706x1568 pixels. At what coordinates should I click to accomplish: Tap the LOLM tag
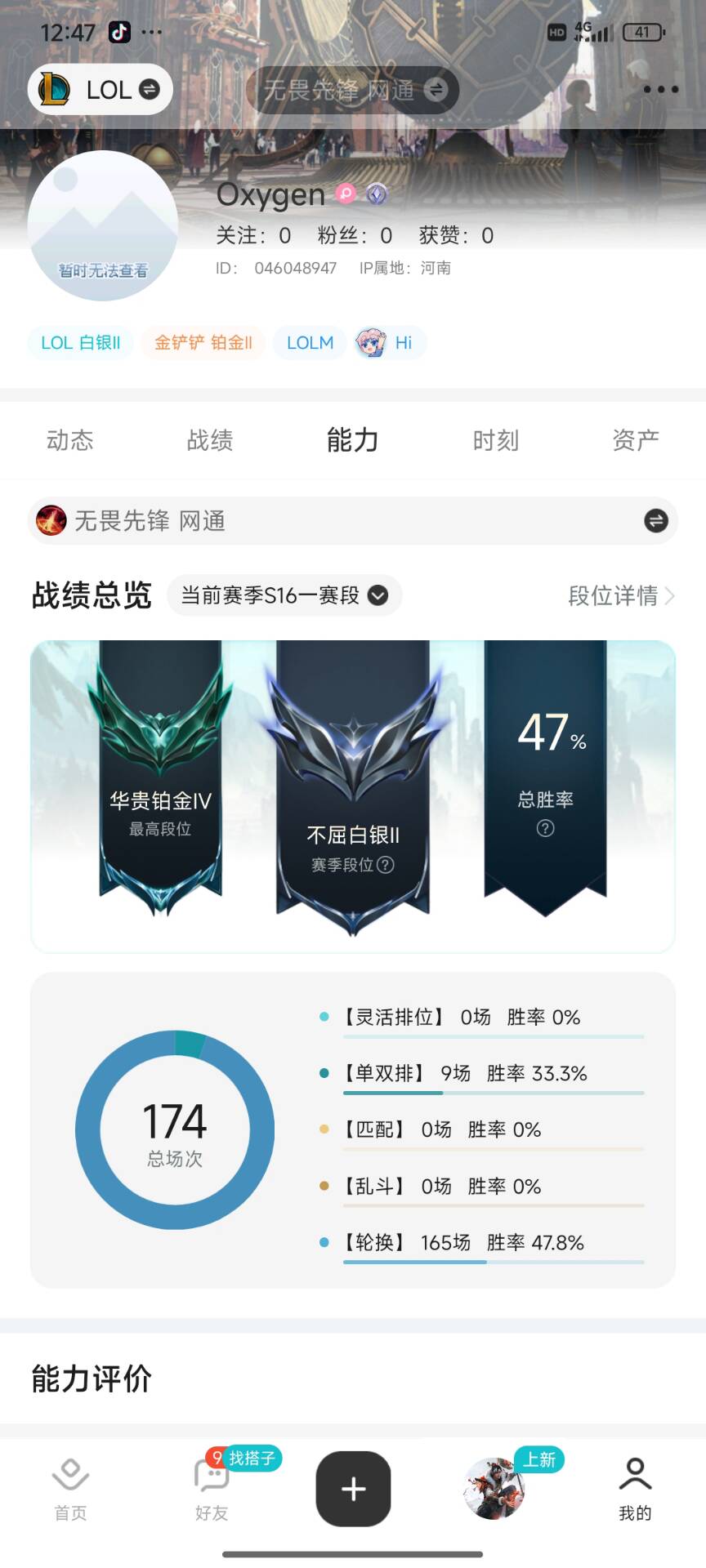pyautogui.click(x=310, y=343)
